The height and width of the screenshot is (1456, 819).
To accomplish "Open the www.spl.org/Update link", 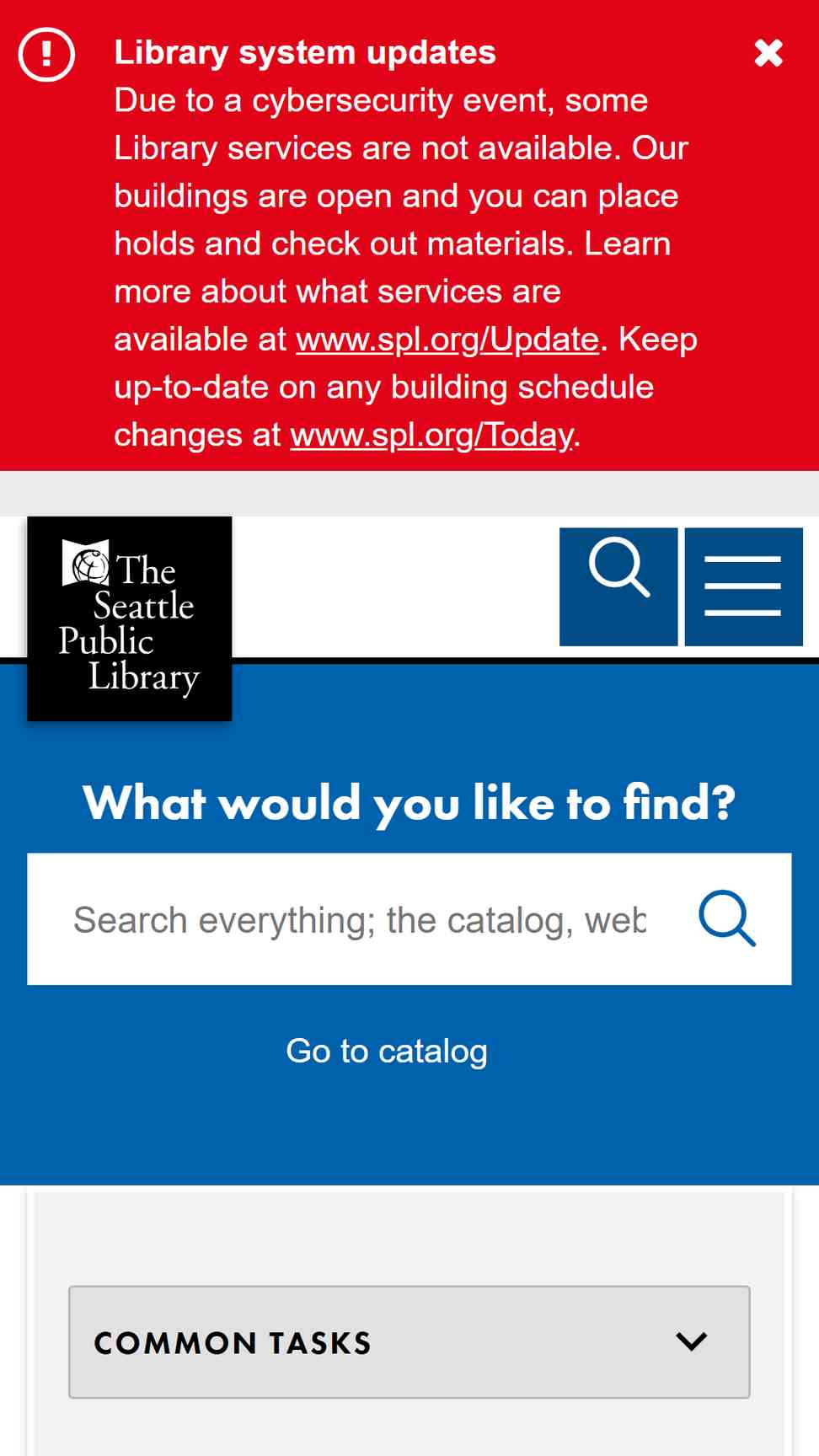I will tap(447, 340).
